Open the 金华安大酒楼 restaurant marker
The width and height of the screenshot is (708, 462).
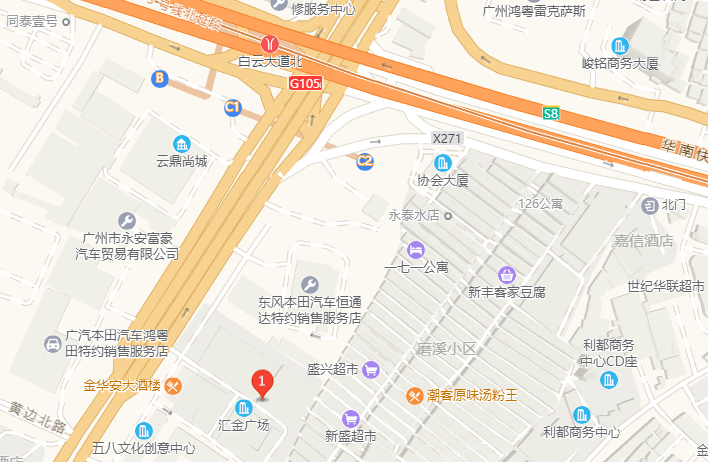click(x=173, y=385)
